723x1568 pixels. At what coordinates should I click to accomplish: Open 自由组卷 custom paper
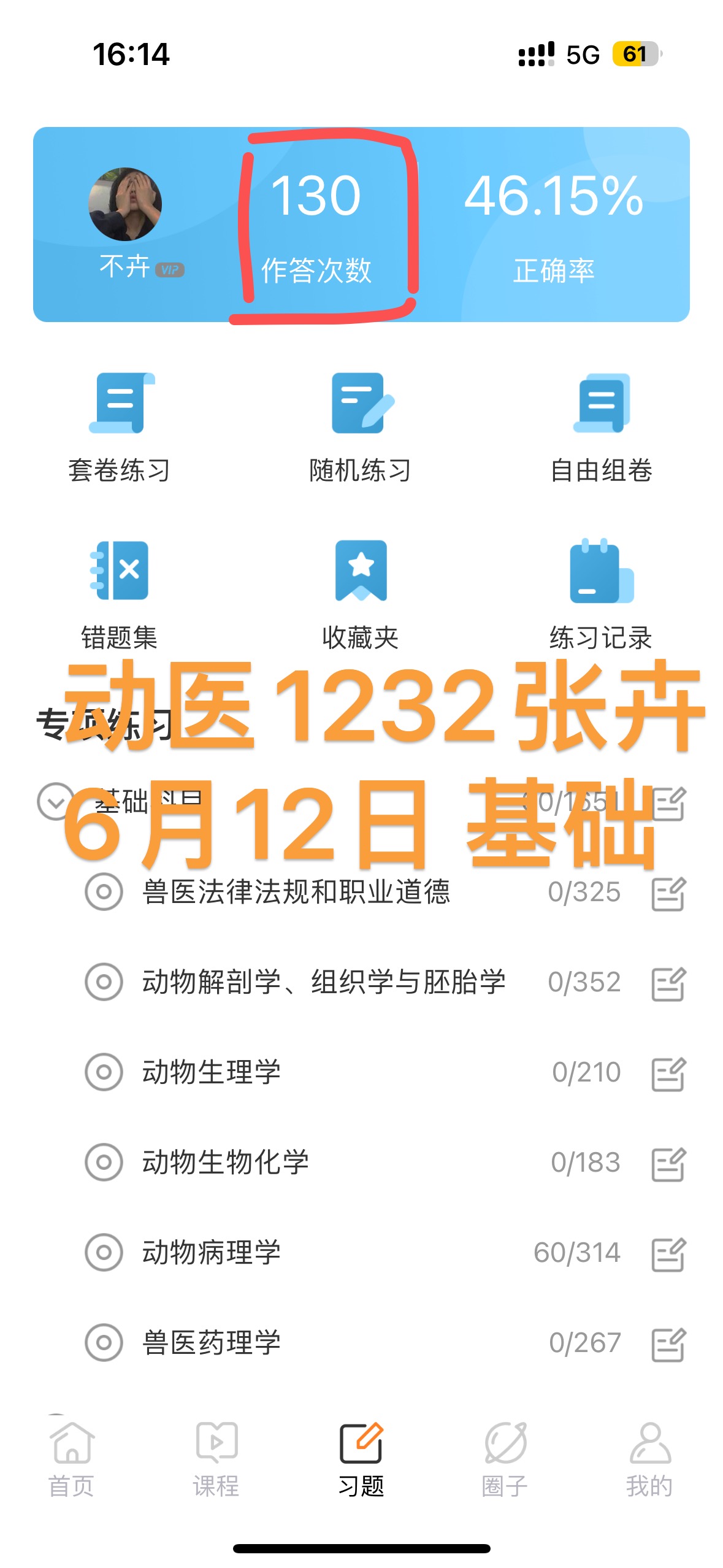(602, 428)
